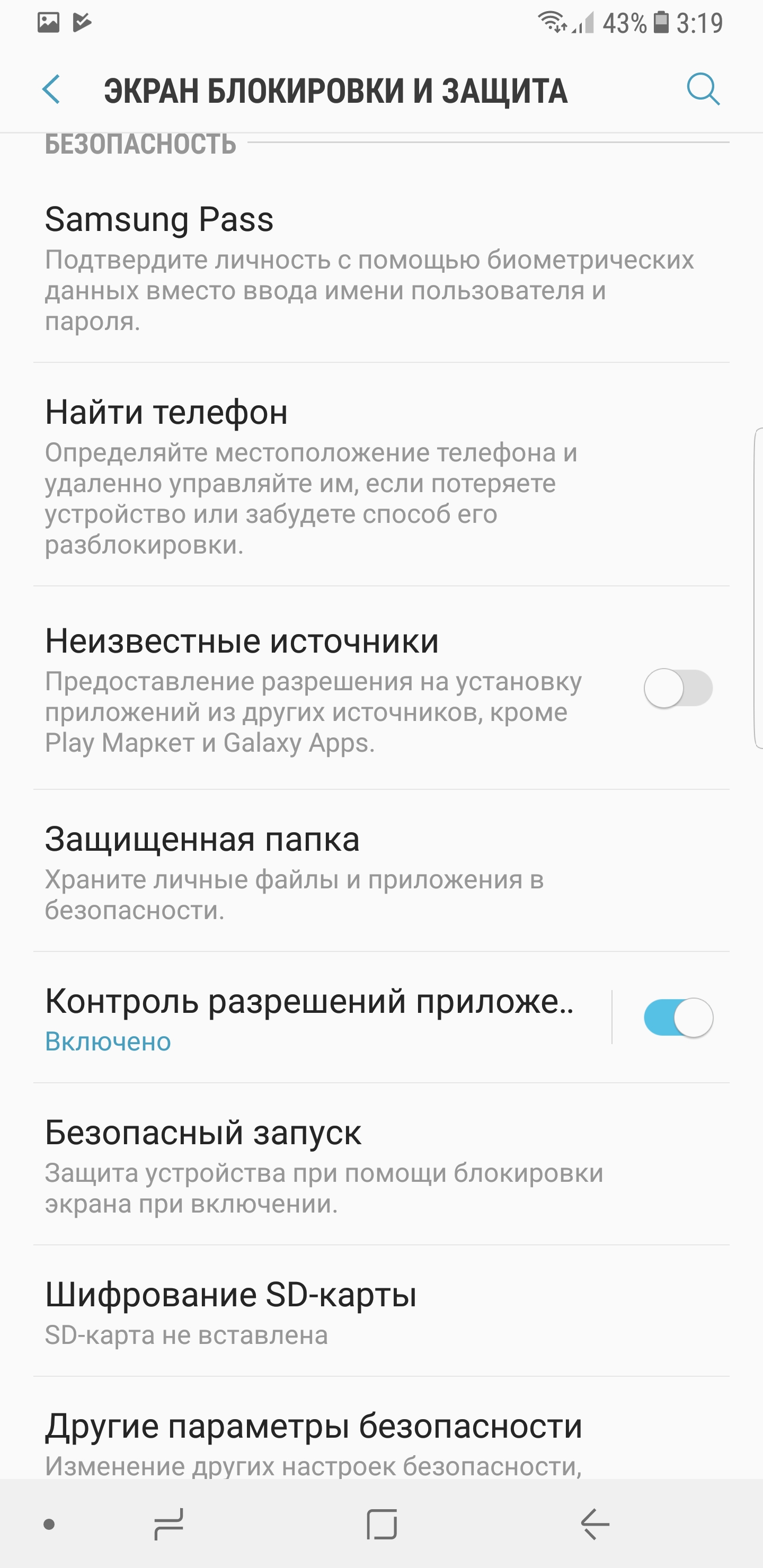Select Шифрование SD-карты row

pos(381,1311)
